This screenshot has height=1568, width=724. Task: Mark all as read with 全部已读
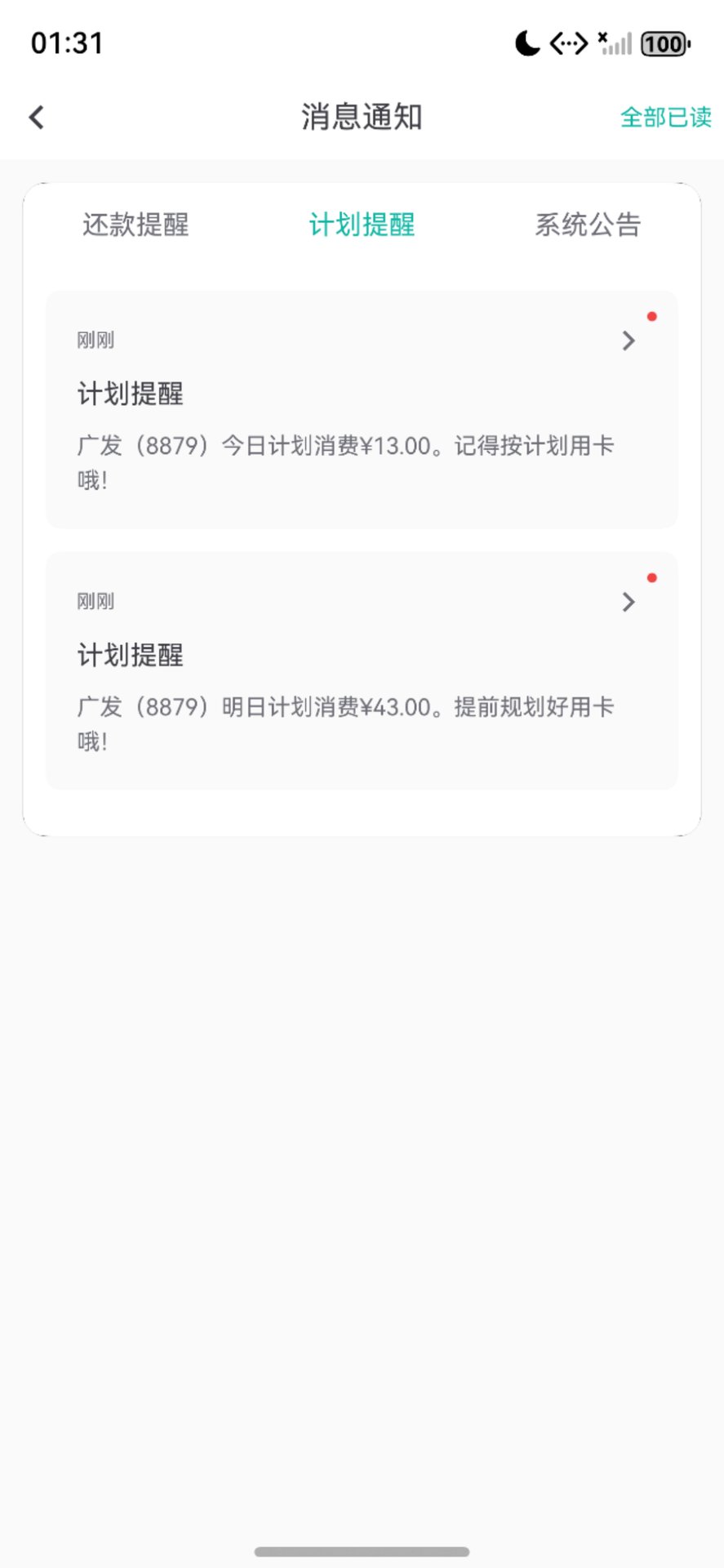[665, 118]
